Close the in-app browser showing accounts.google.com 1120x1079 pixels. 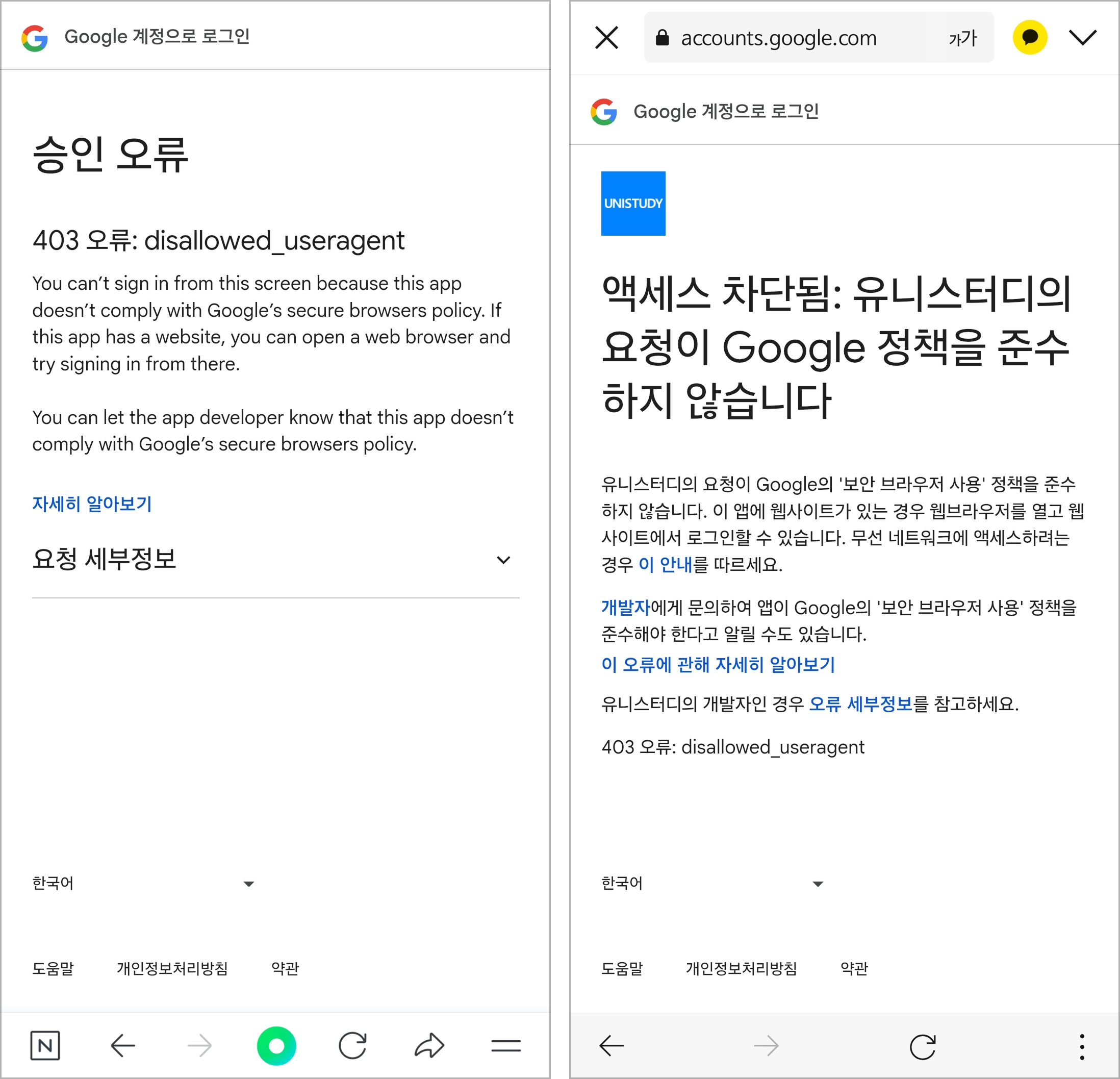606,38
